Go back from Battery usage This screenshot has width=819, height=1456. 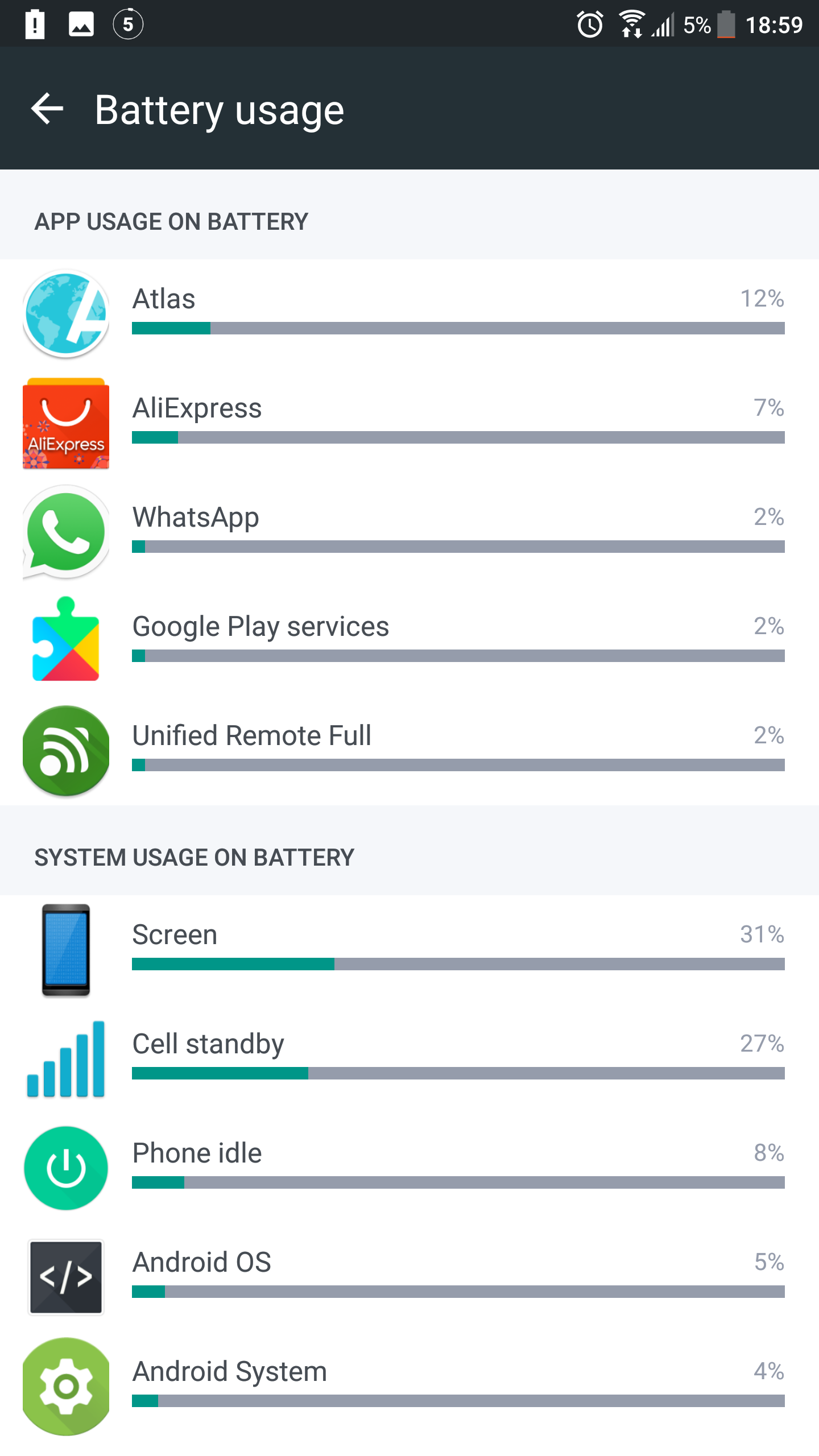pos(47,109)
